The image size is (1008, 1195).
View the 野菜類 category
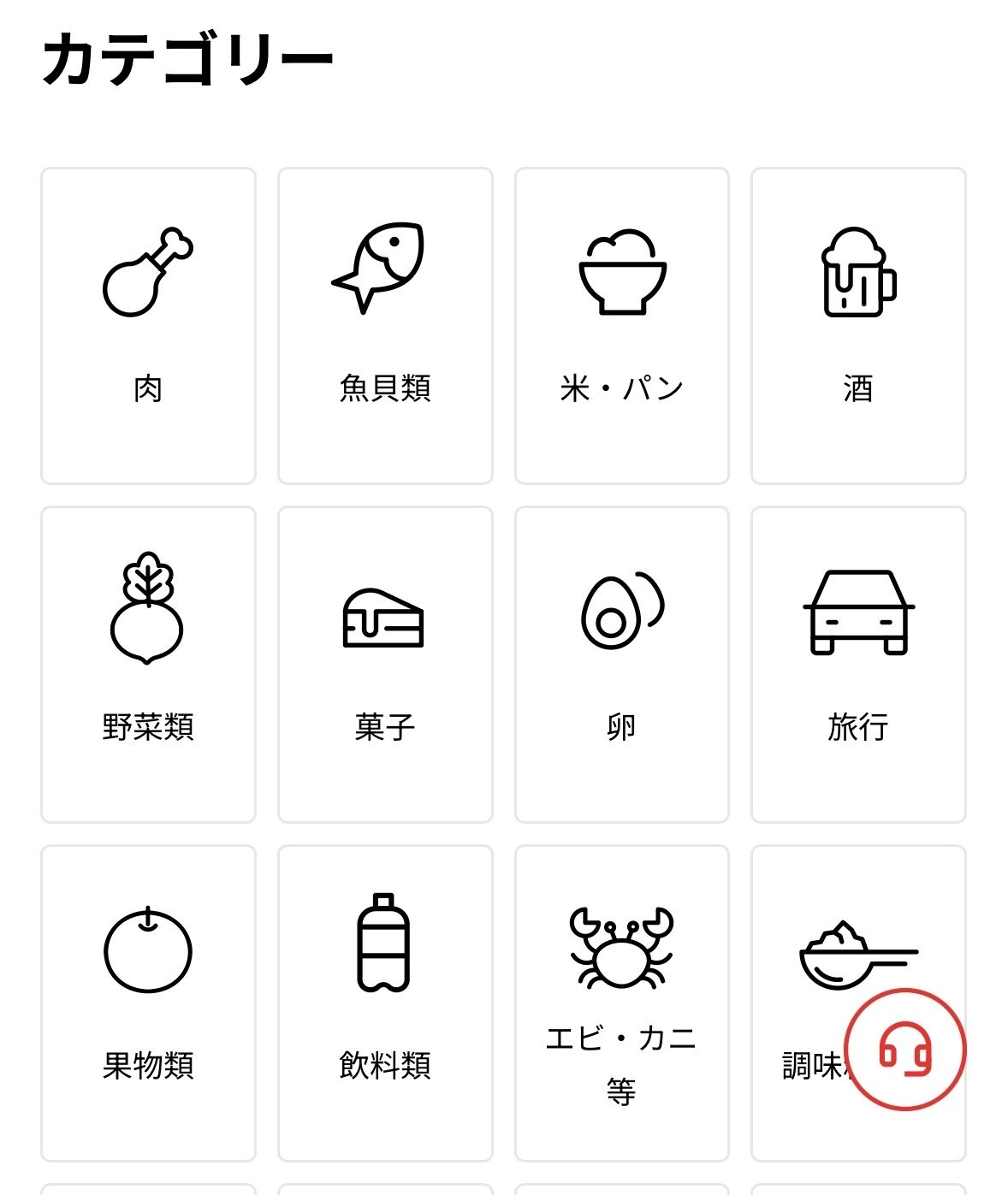148,665
